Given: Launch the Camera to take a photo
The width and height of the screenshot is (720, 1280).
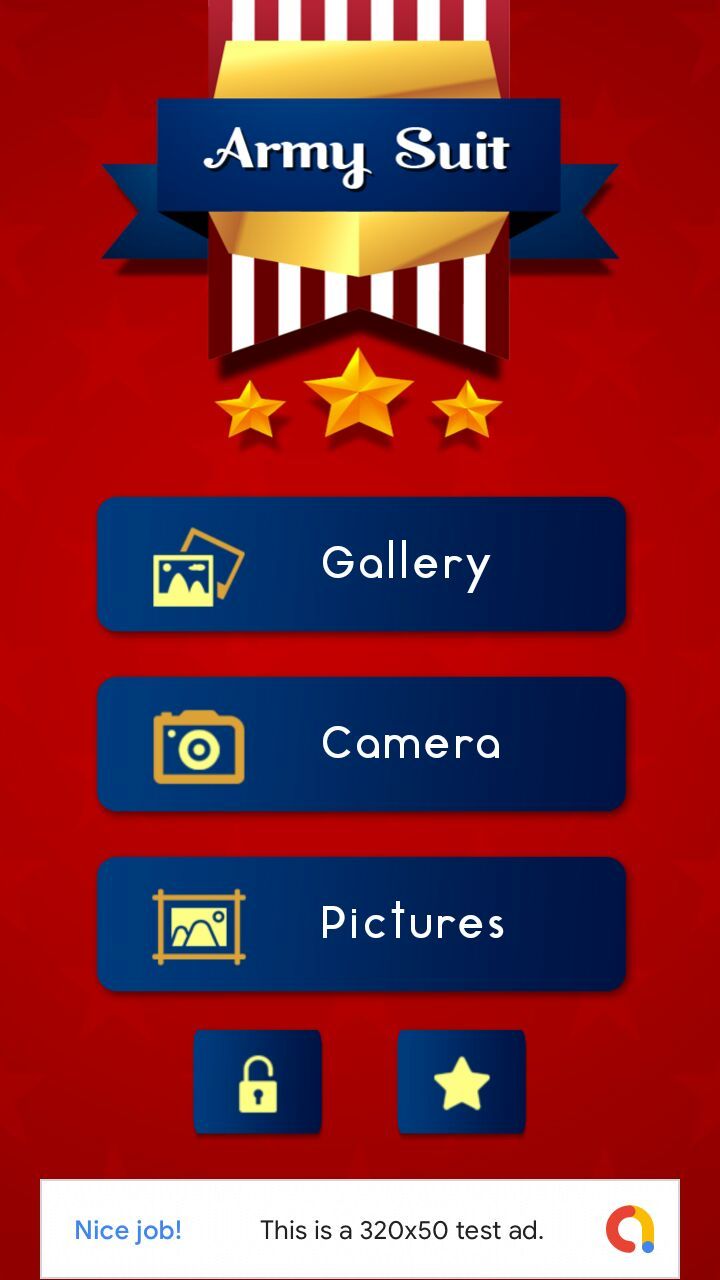Looking at the screenshot, I should coord(361,744).
